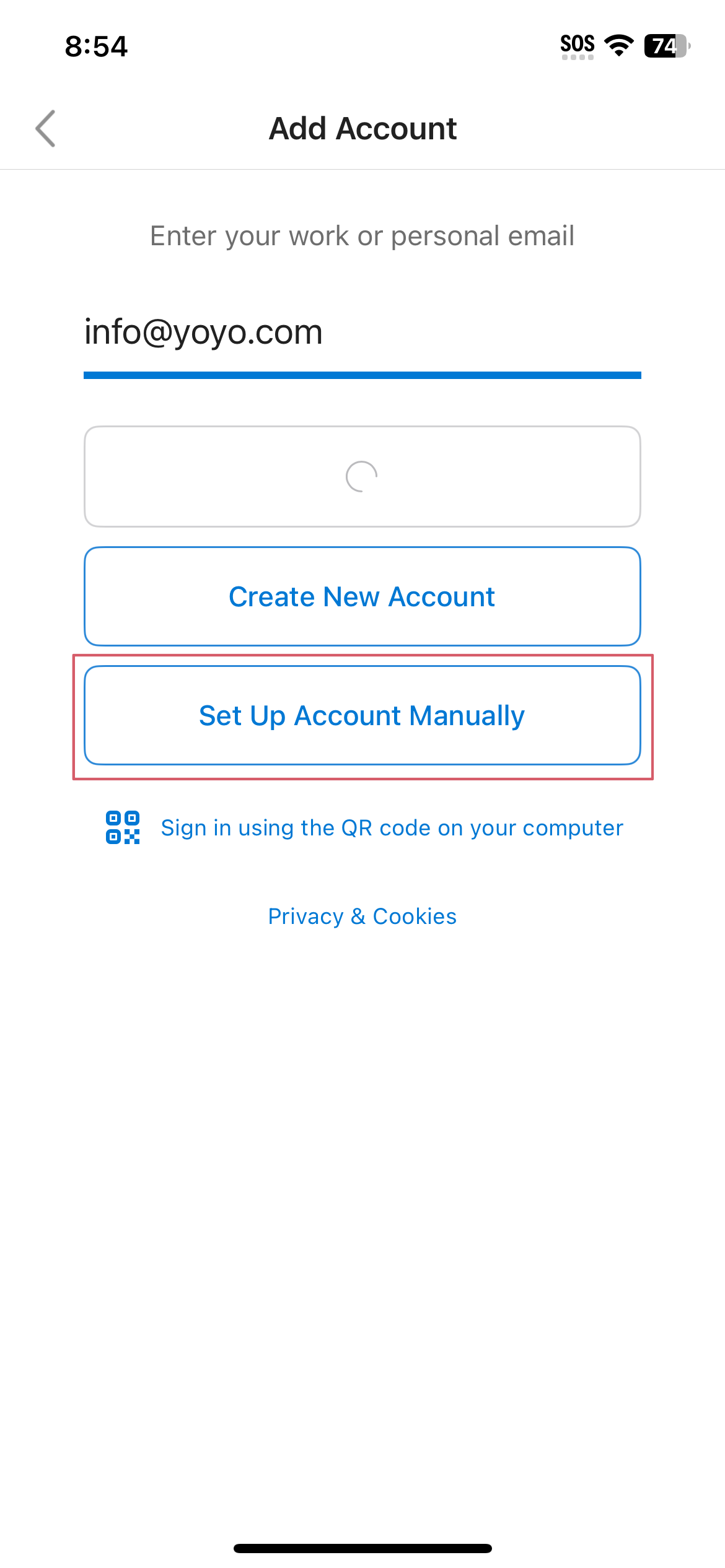Tap Create New Account
Screen dimensions: 725x1568
tap(362, 596)
